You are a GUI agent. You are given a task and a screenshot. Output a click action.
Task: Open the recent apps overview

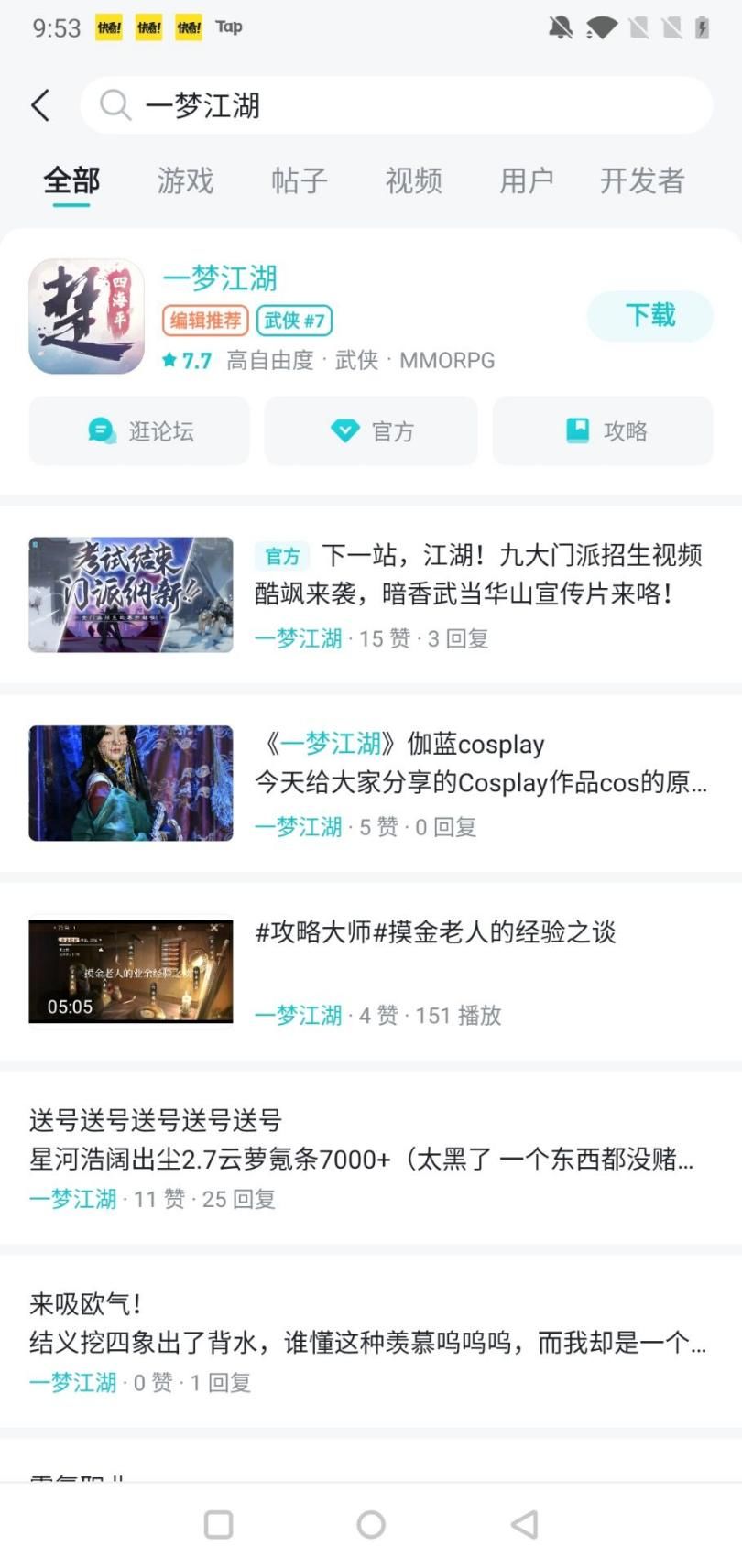(218, 1524)
